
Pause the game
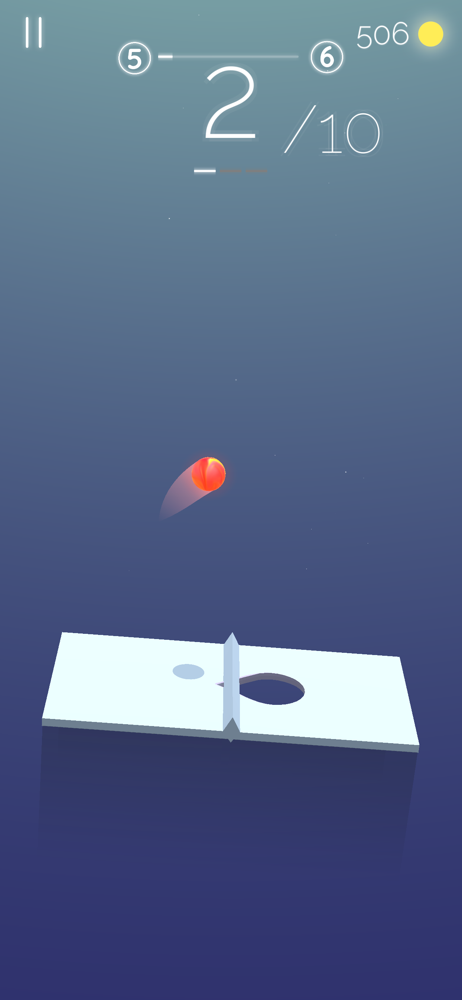[33, 33]
